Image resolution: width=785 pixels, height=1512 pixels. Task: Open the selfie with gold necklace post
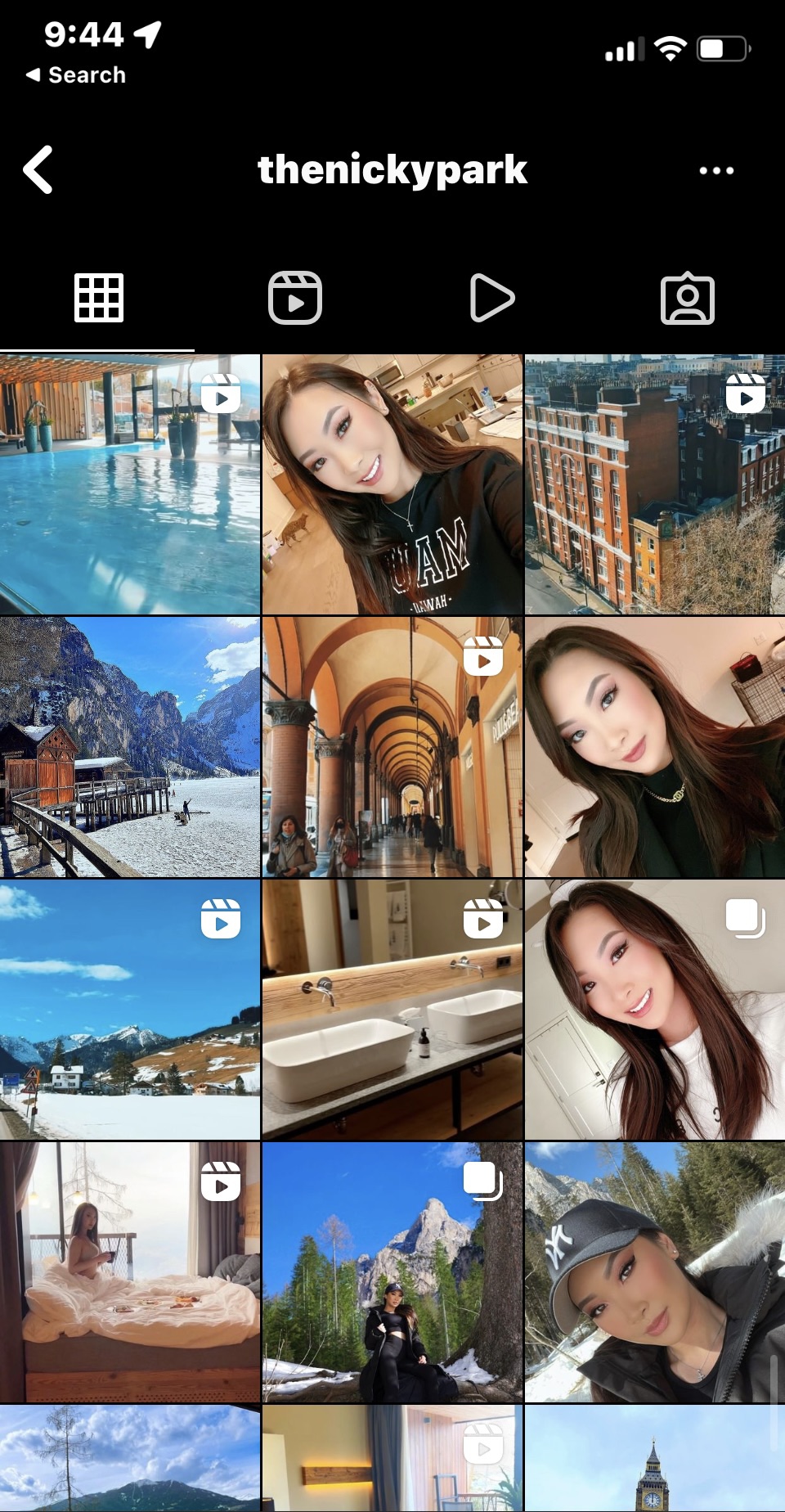tap(655, 747)
